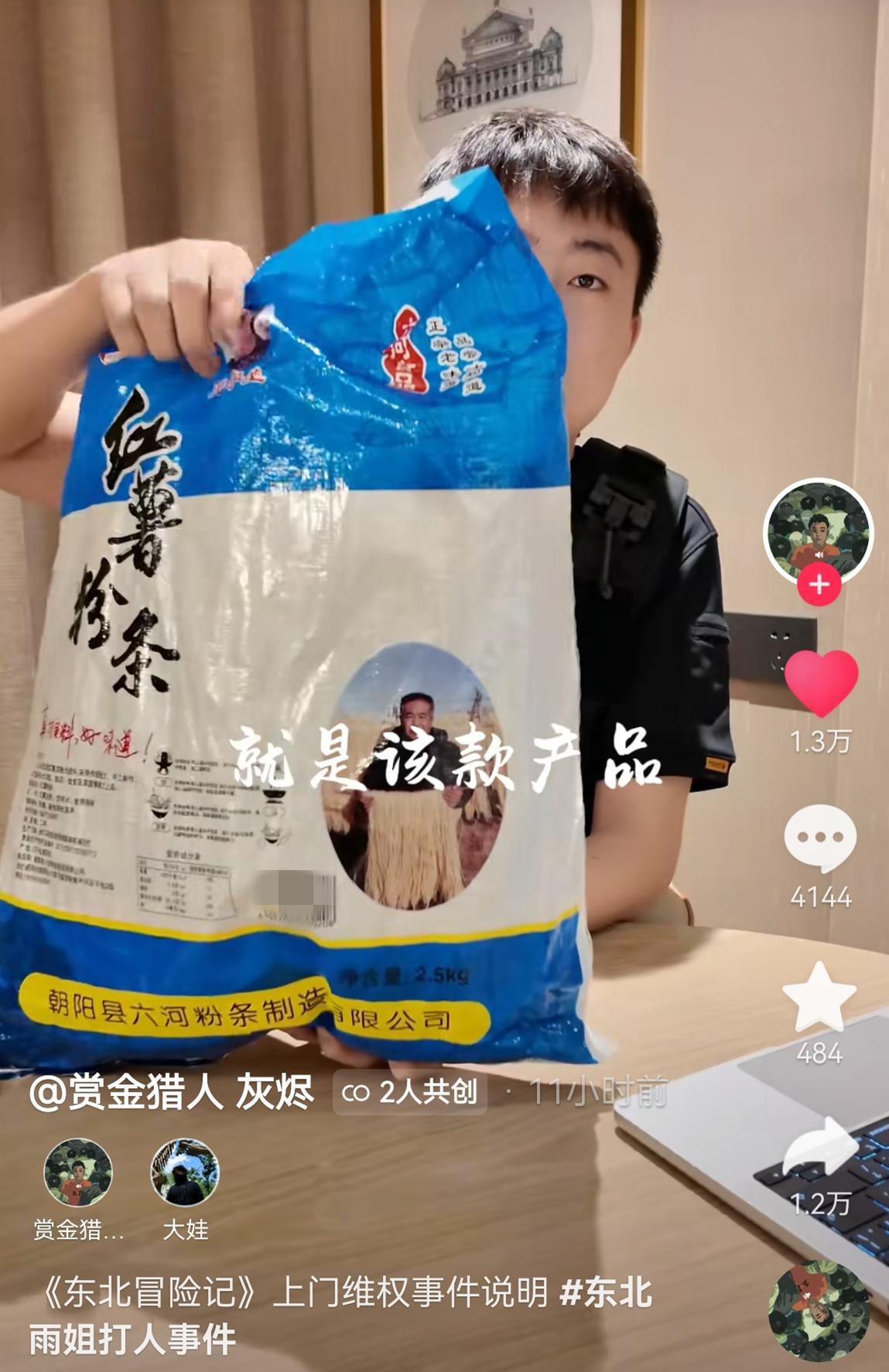View the @赏金猎人 灰烬 profile name
Viewport: 889px width, 1372px height.
tap(171, 1092)
